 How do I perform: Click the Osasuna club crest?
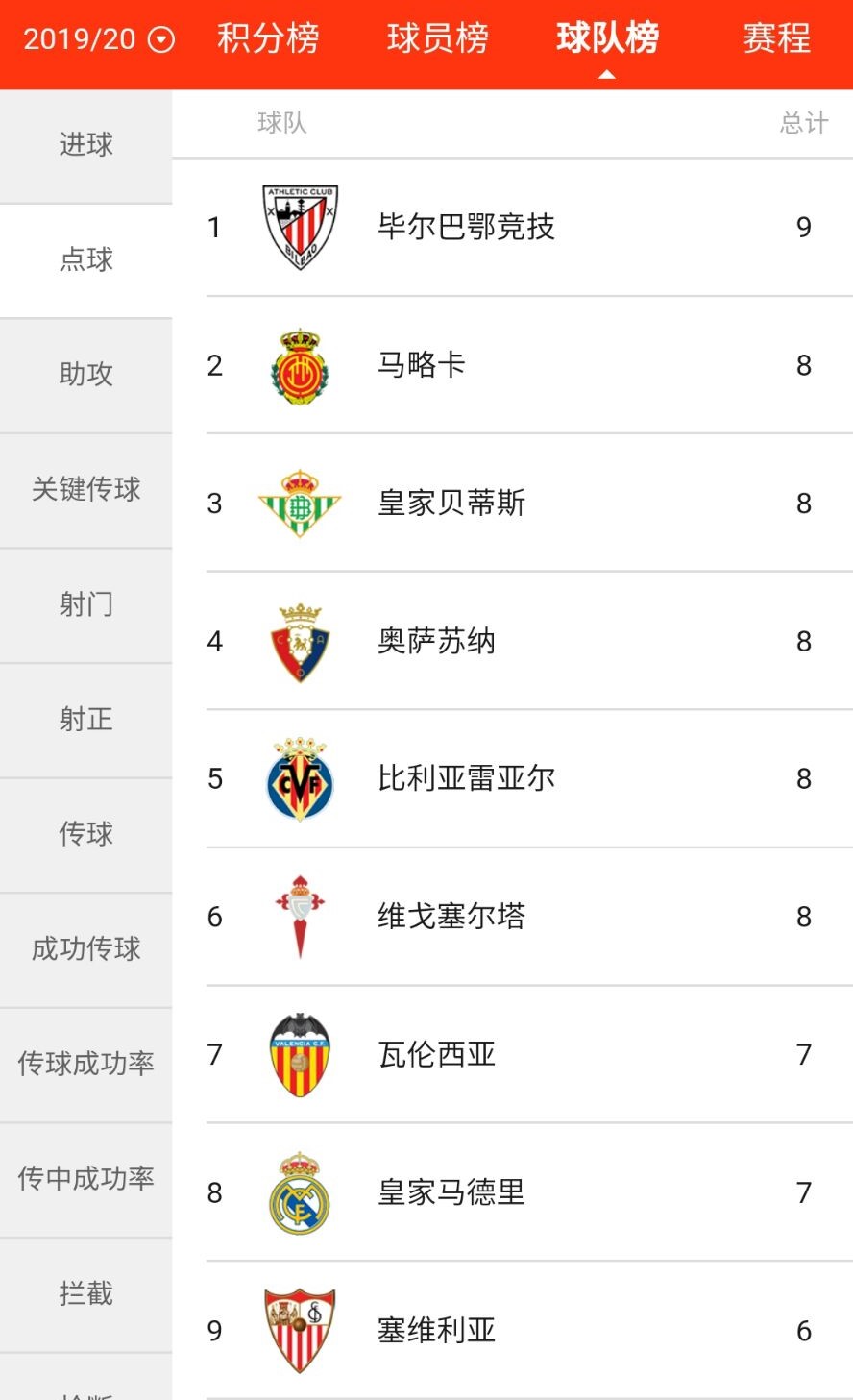(300, 641)
